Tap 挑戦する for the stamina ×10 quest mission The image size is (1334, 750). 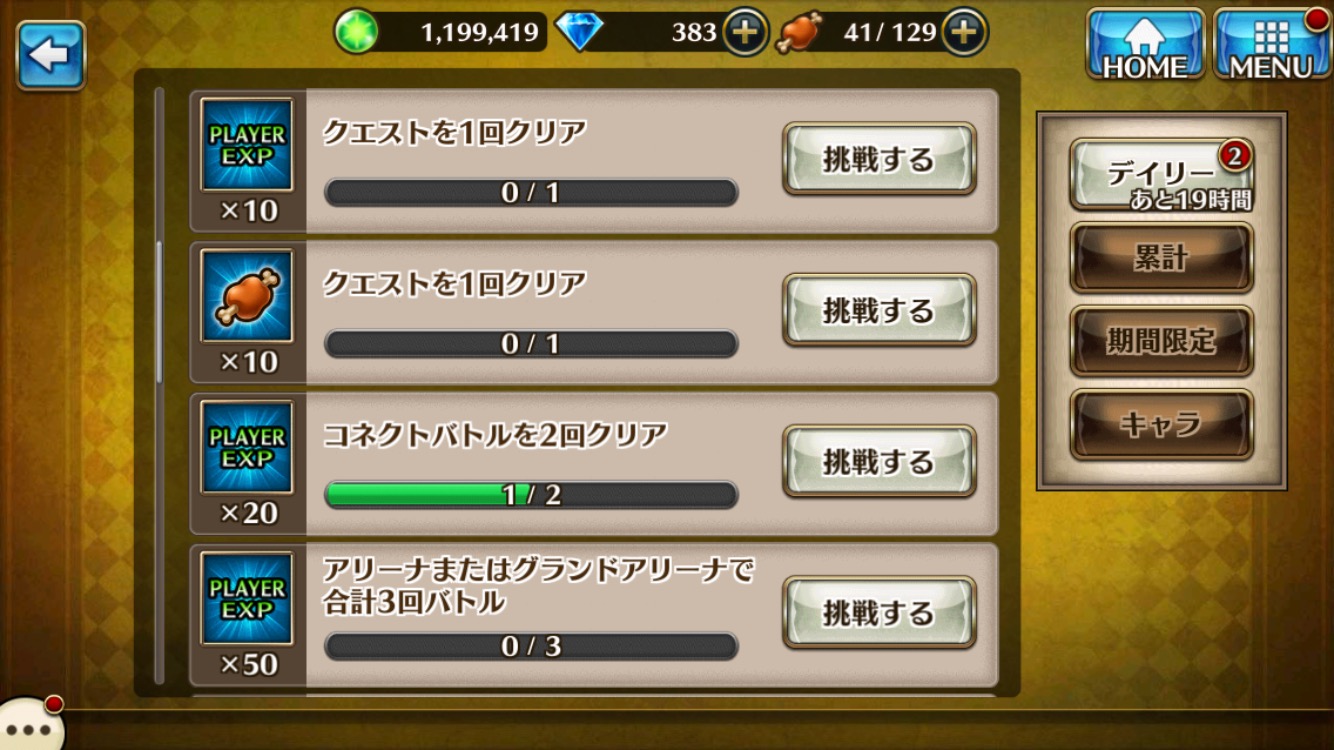(878, 310)
